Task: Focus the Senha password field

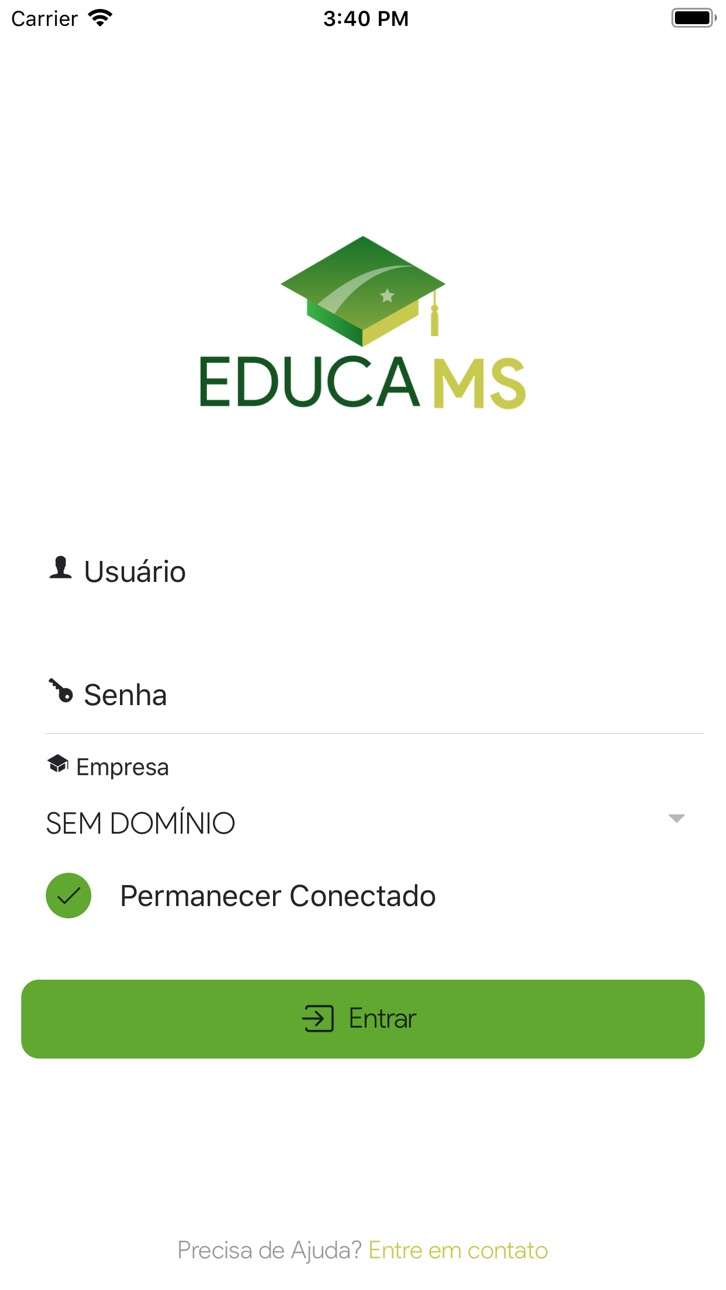Action: 374,694
